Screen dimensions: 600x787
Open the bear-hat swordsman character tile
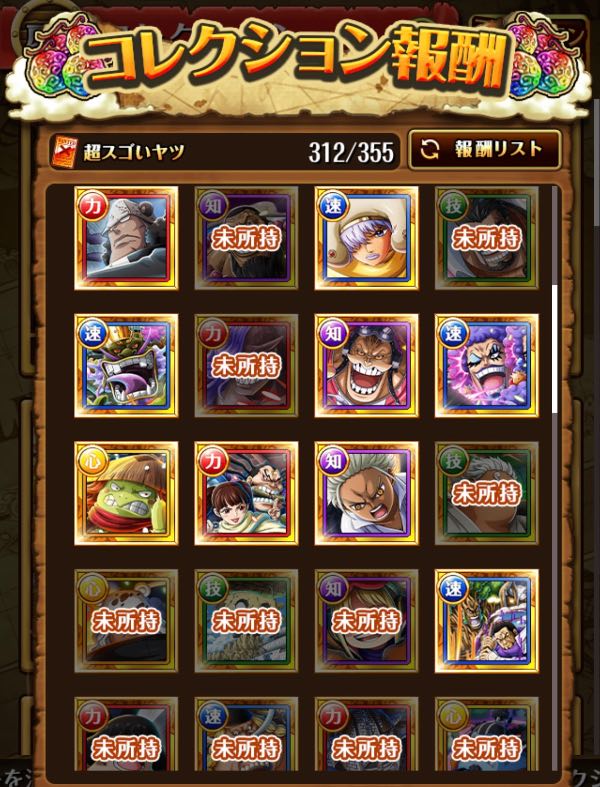(126, 237)
